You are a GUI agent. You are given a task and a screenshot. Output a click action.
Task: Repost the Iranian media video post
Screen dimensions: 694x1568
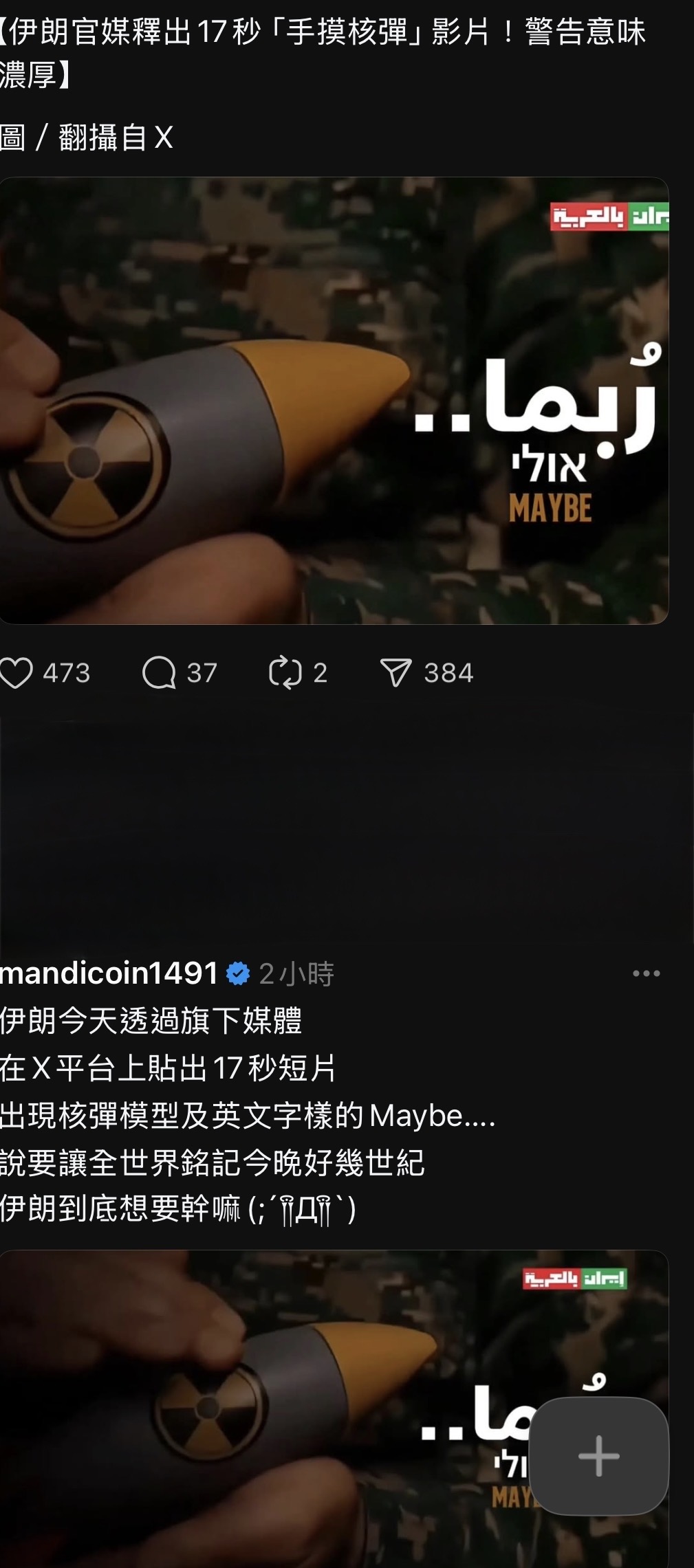click(285, 673)
